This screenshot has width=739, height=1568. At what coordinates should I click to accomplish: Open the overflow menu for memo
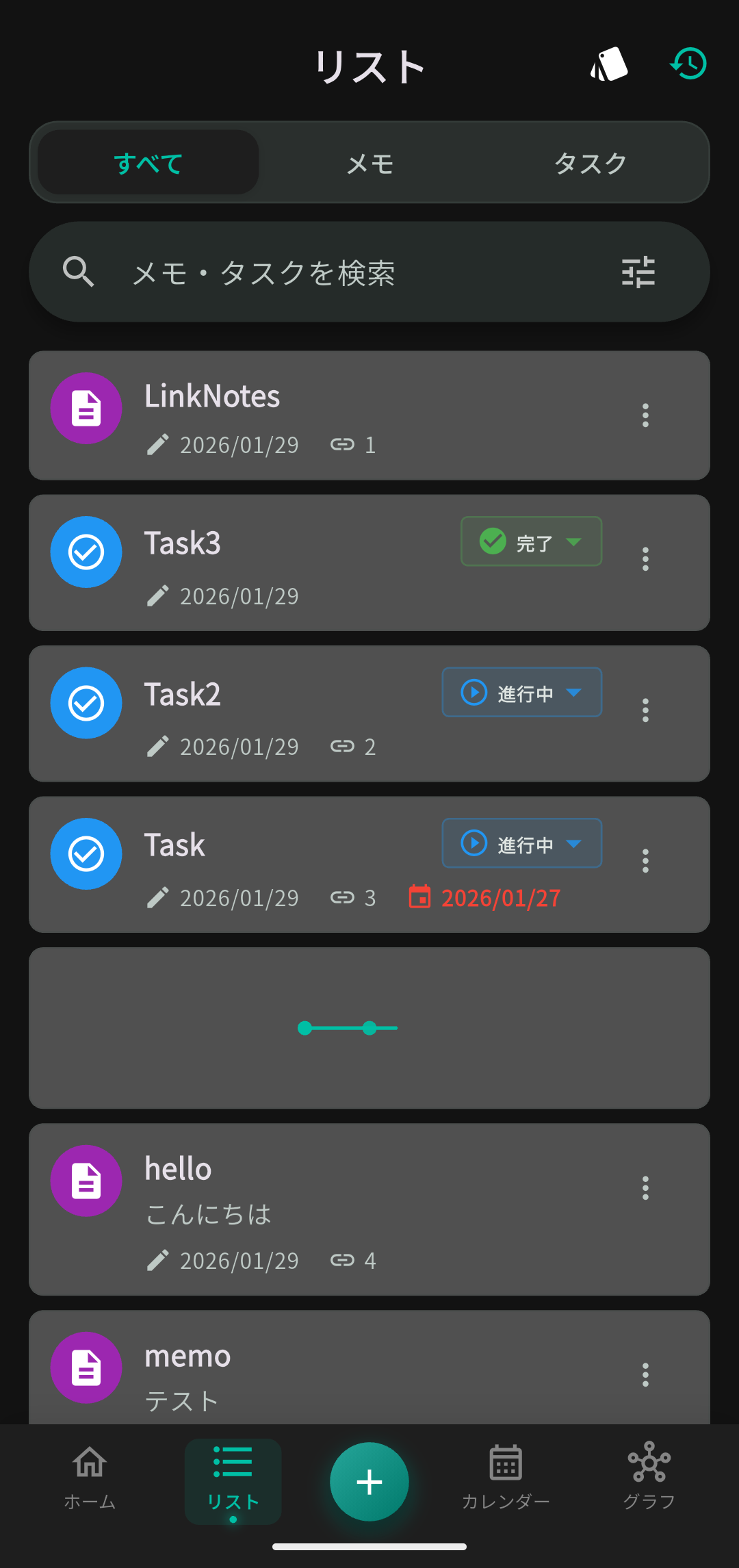(x=645, y=1374)
